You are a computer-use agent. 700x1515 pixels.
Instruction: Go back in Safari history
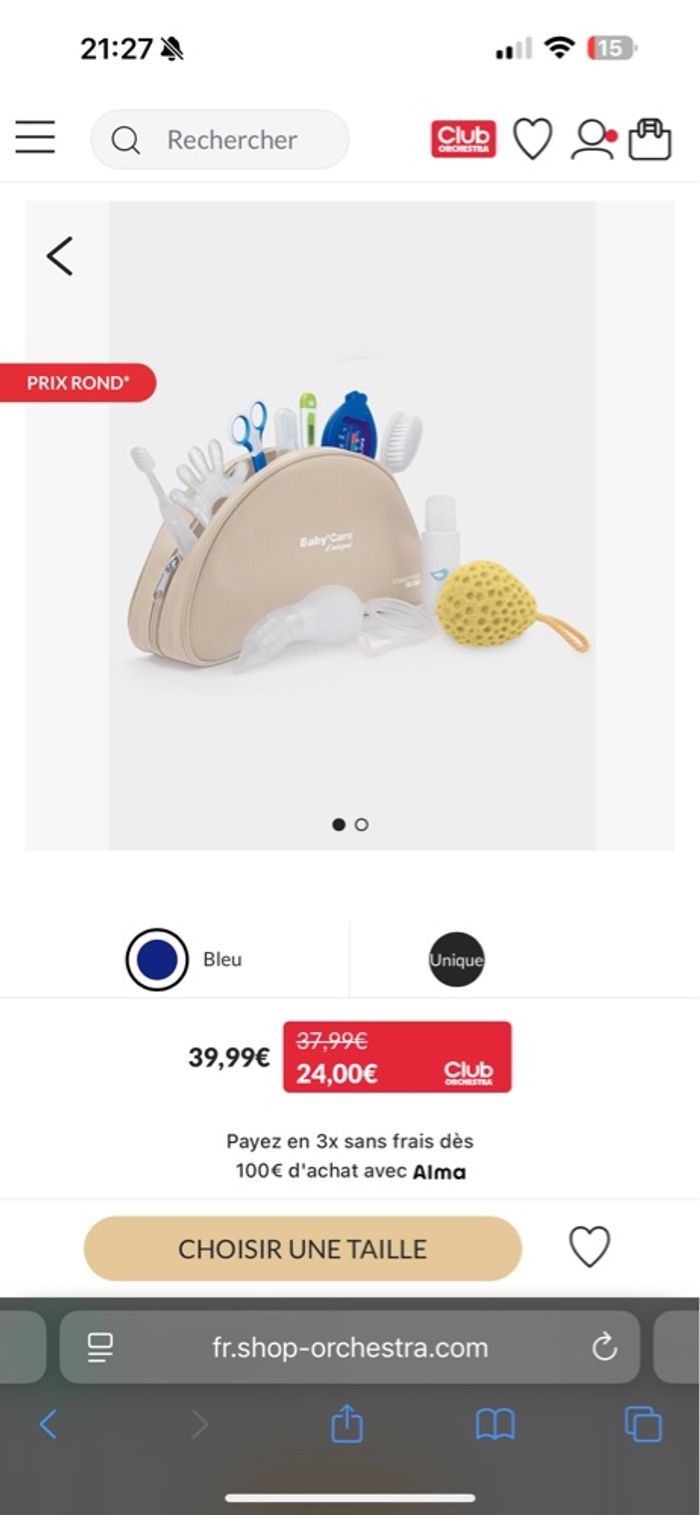click(48, 1424)
